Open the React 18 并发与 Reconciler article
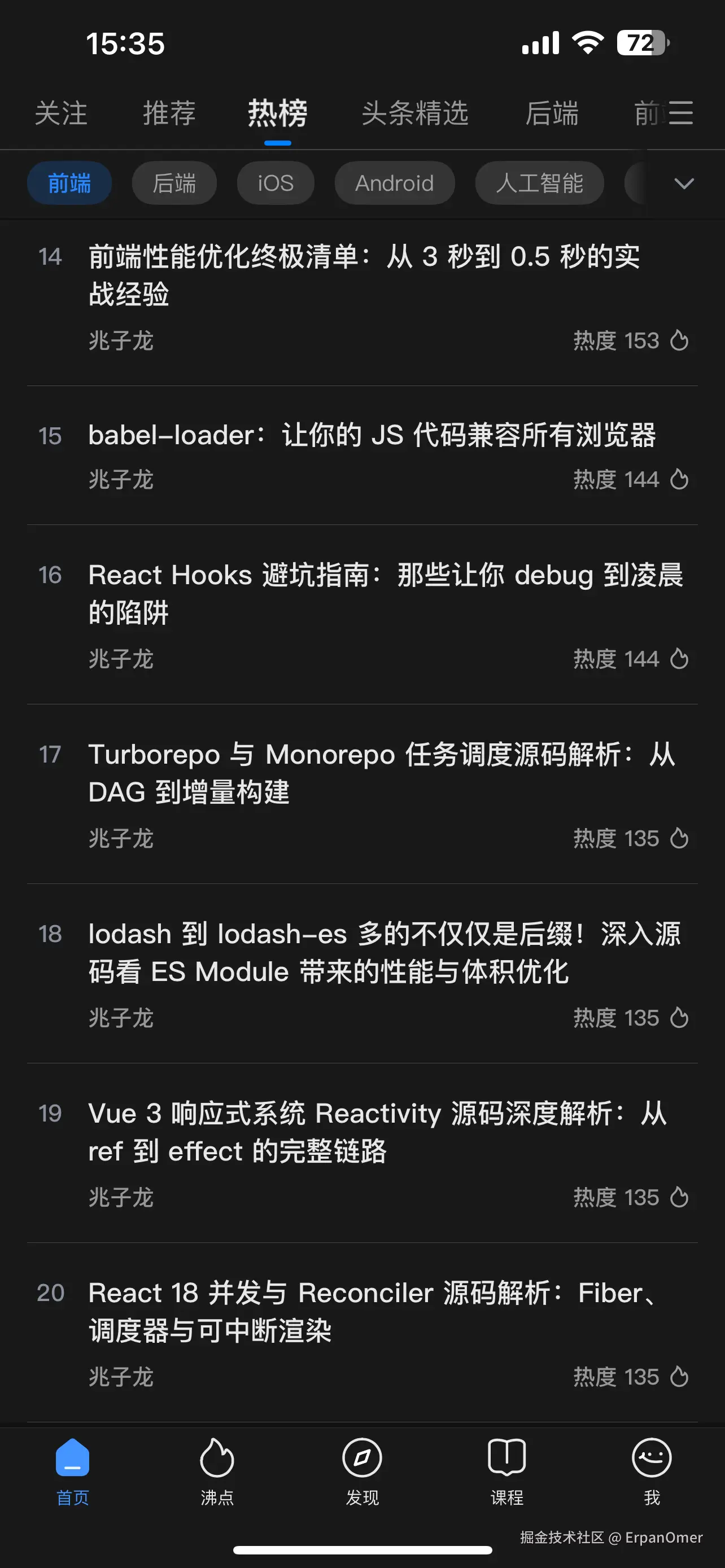The width and height of the screenshot is (725, 1568). pos(372,1312)
